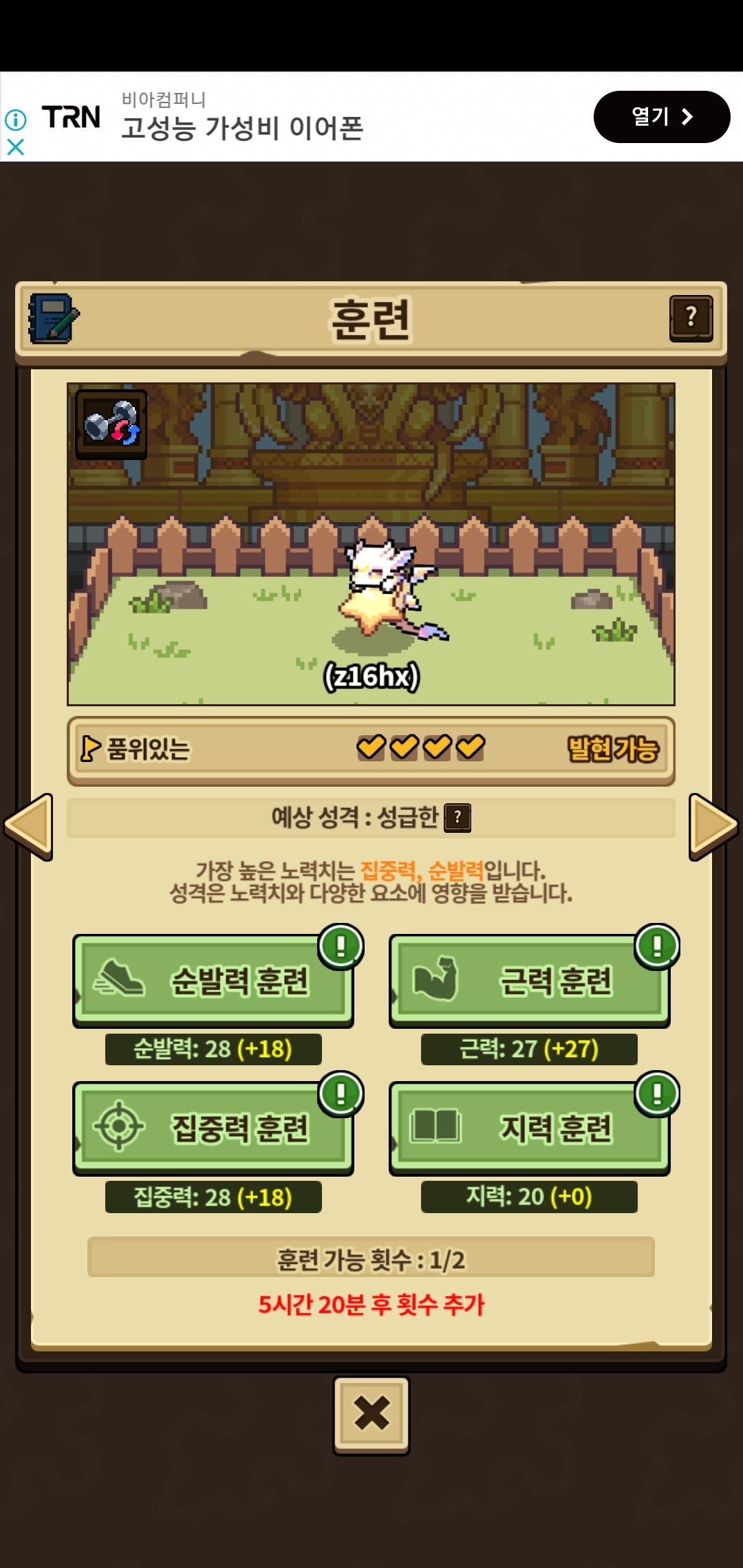Go to the previous dragon with left arrow
This screenshot has height=1568, width=743.
(28, 826)
